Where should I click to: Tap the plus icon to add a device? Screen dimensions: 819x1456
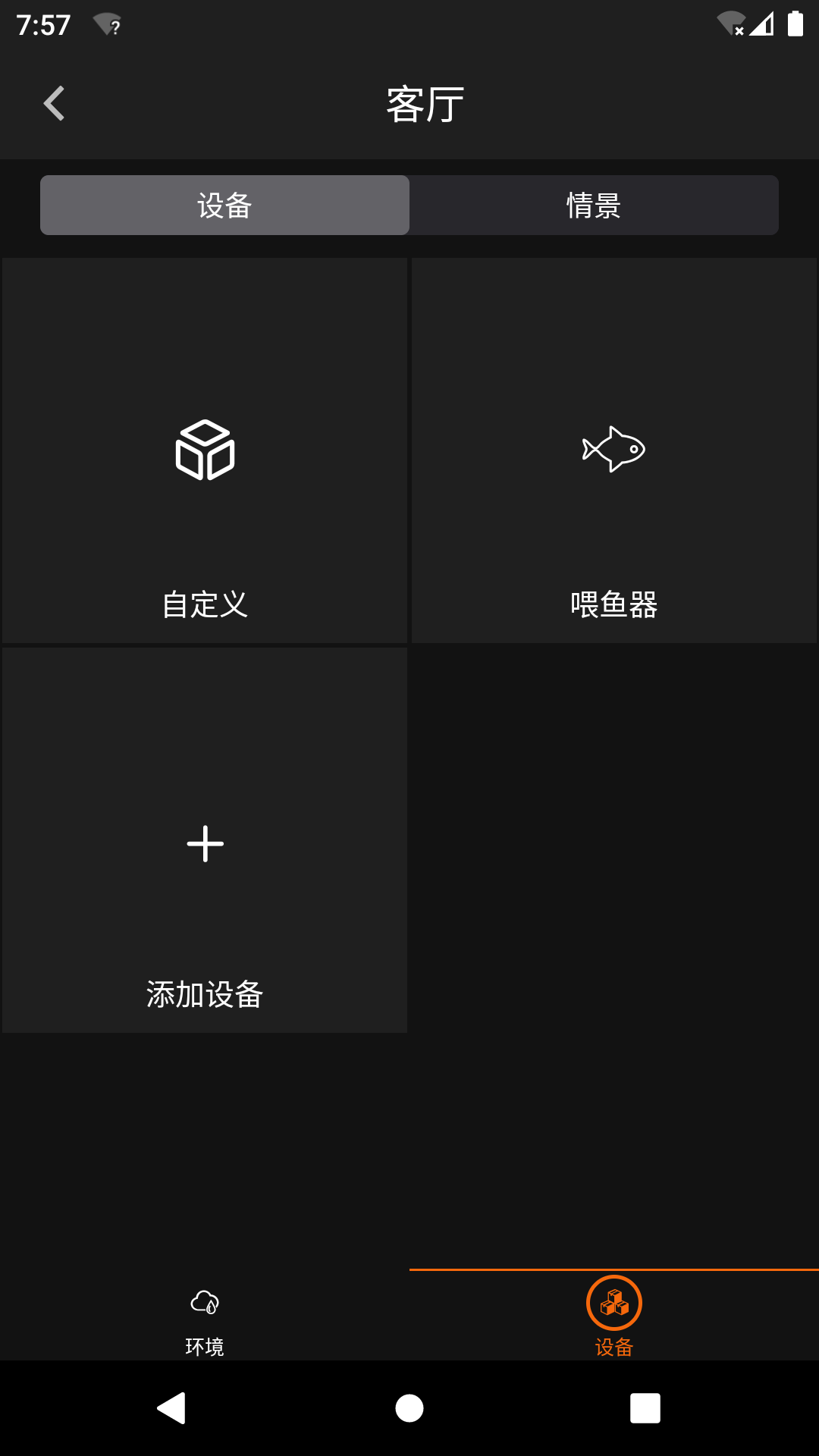pos(205,842)
